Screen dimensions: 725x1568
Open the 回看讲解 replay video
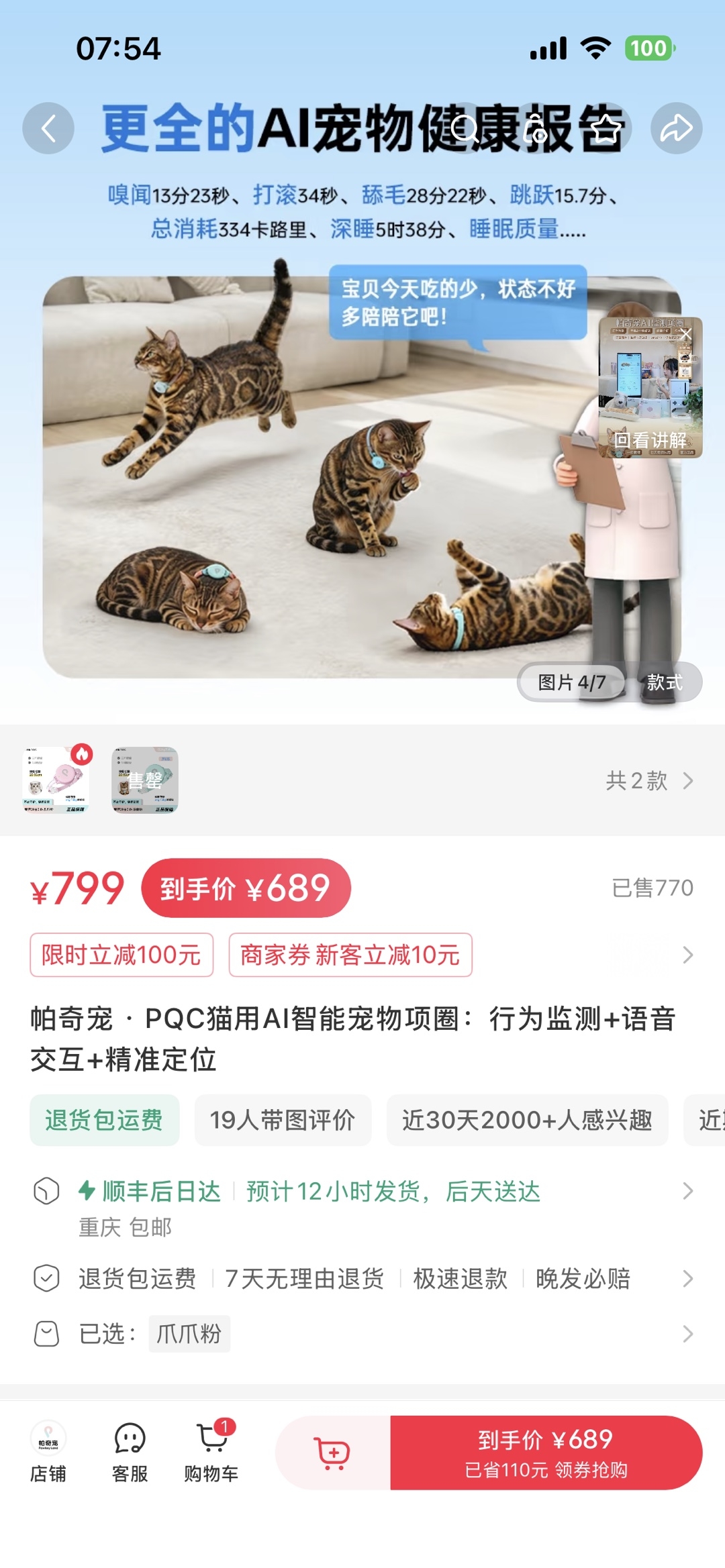coord(650,388)
